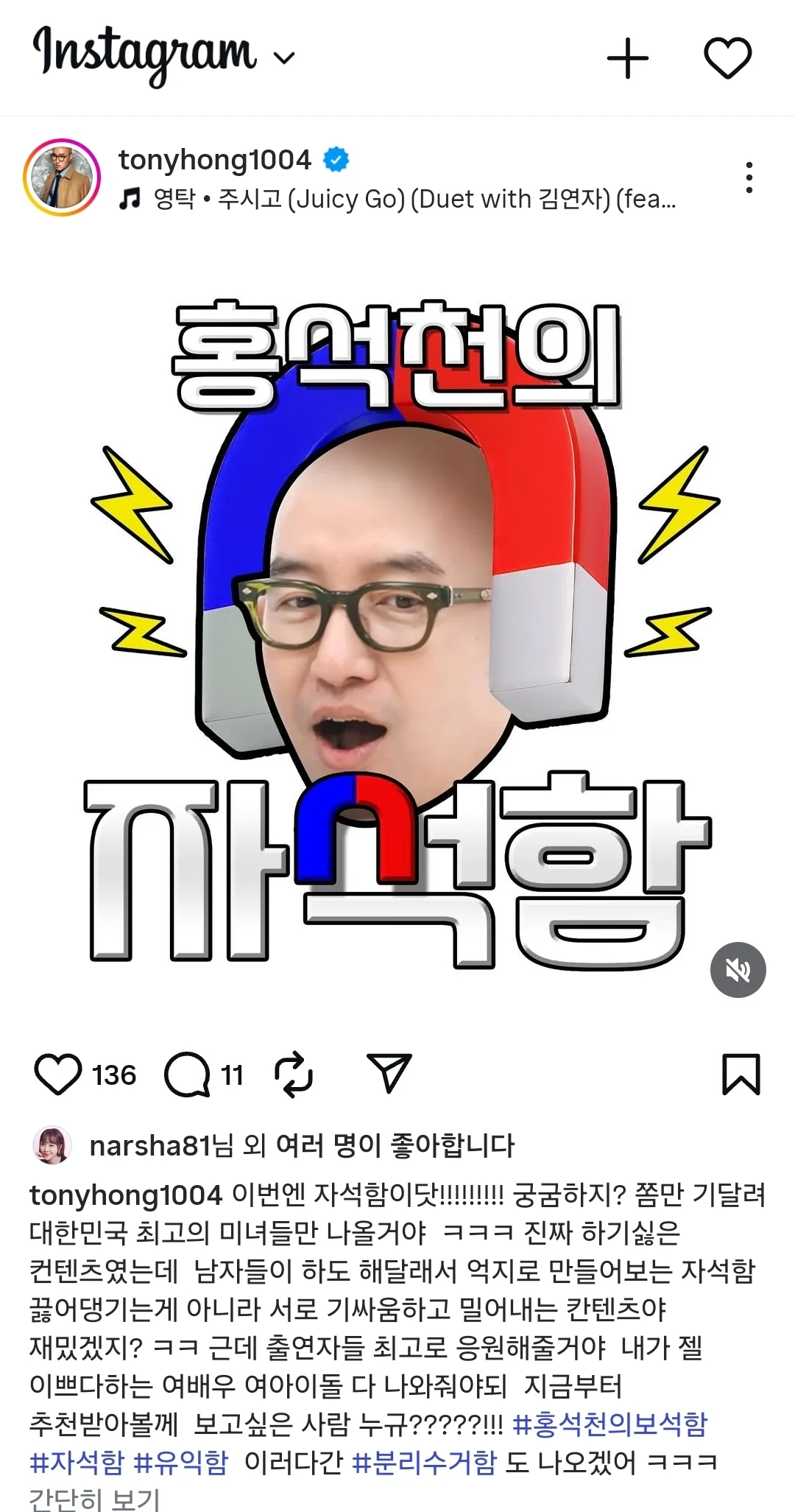The image size is (795, 1512).
Task: Open the post's three-dot options menu
Action: 749,177
